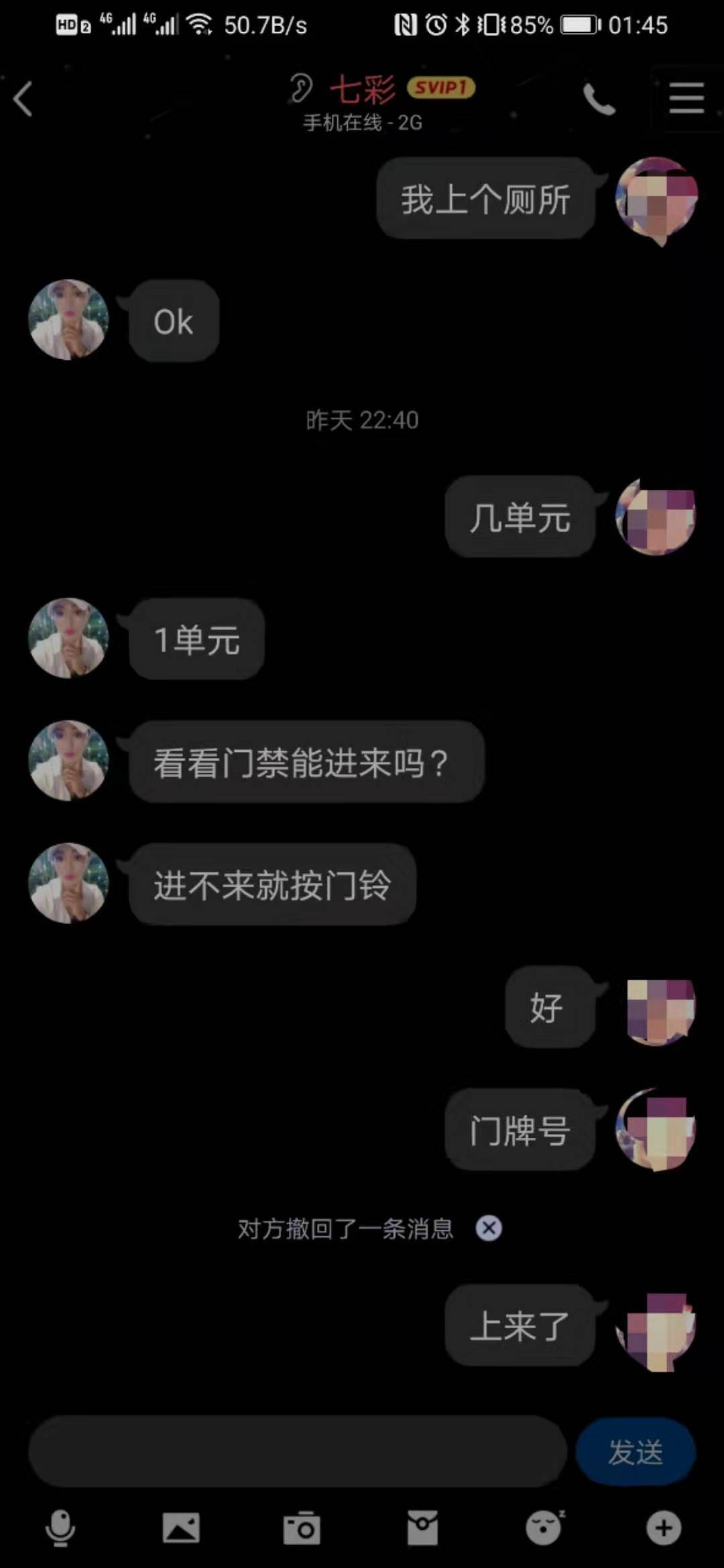Tap the SVIP1 badge next to 七彩
724x1568 pixels.
[440, 88]
